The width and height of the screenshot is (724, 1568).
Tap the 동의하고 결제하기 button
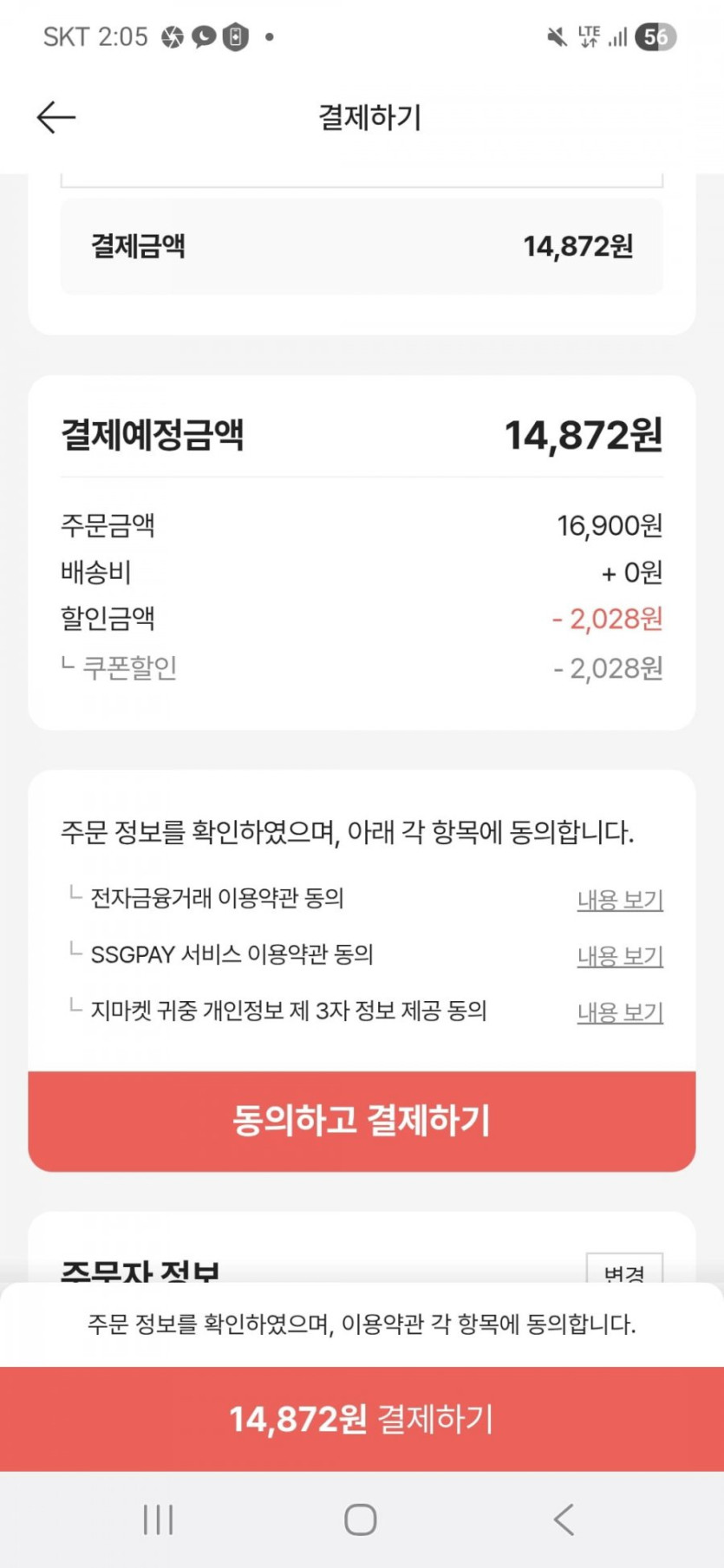pyautogui.click(x=362, y=1121)
